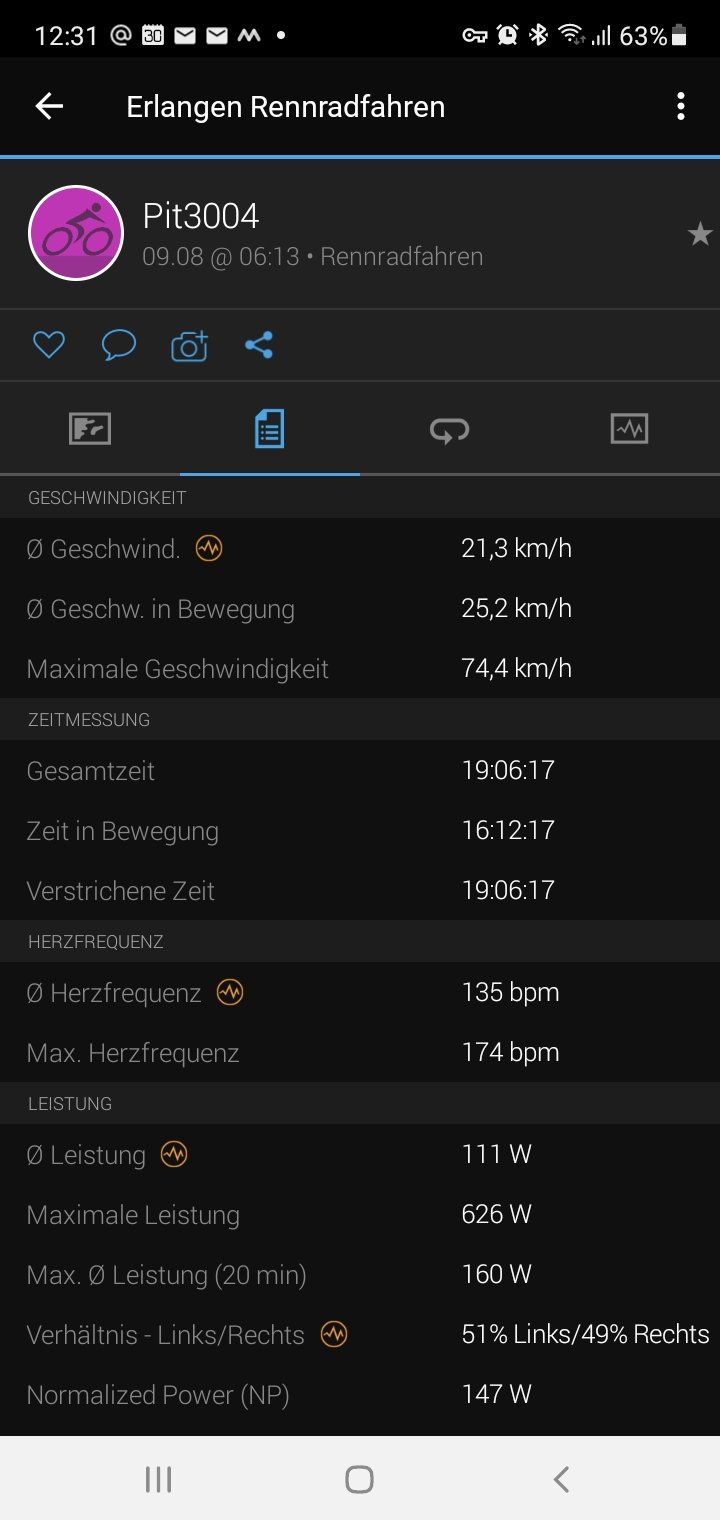Mark this activity as favorite with the star
The width and height of the screenshot is (720, 1520).
700,235
